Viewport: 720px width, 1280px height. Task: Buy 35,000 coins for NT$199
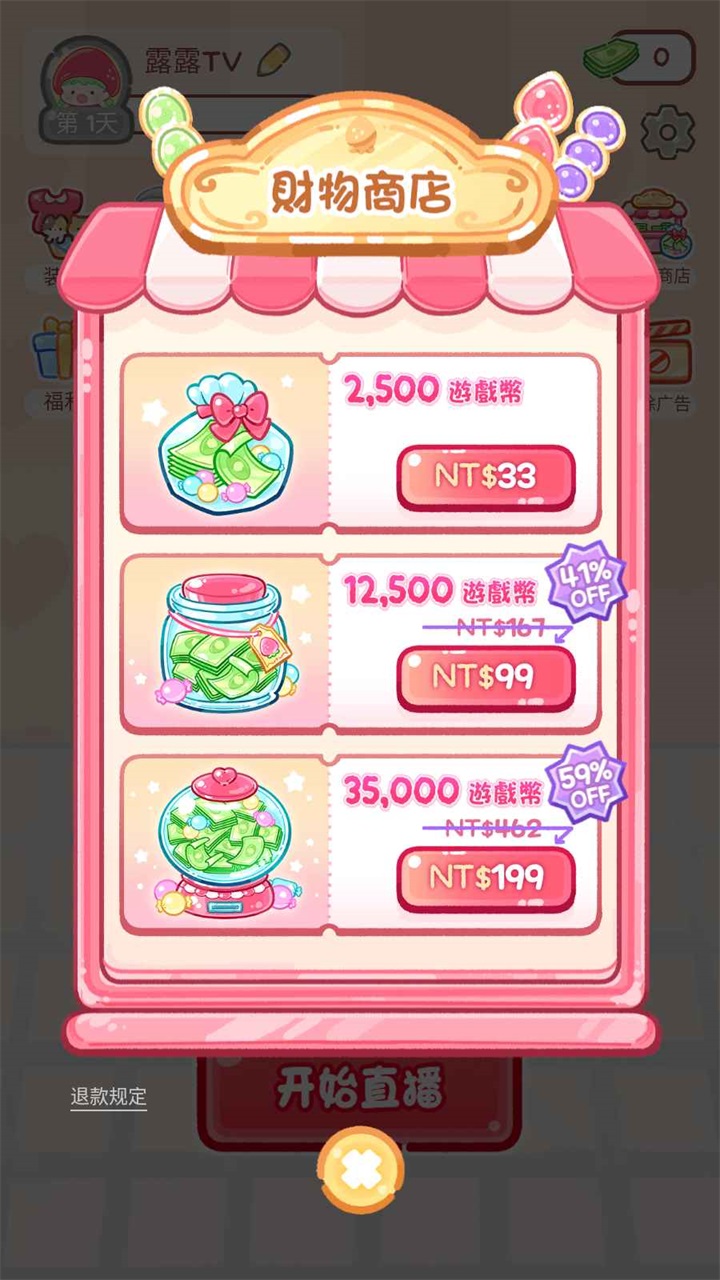tap(486, 878)
